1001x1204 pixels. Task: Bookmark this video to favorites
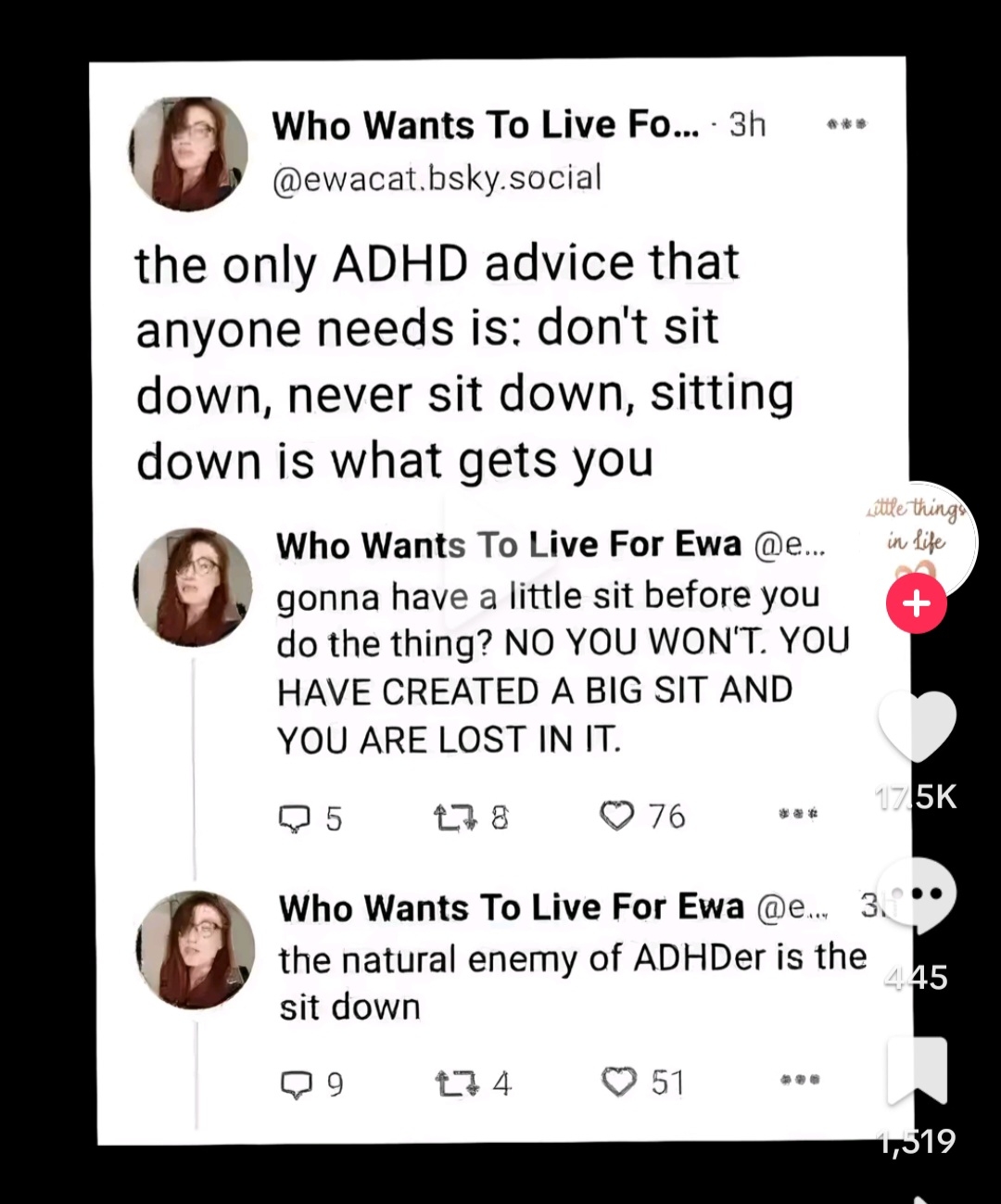[x=917, y=1071]
